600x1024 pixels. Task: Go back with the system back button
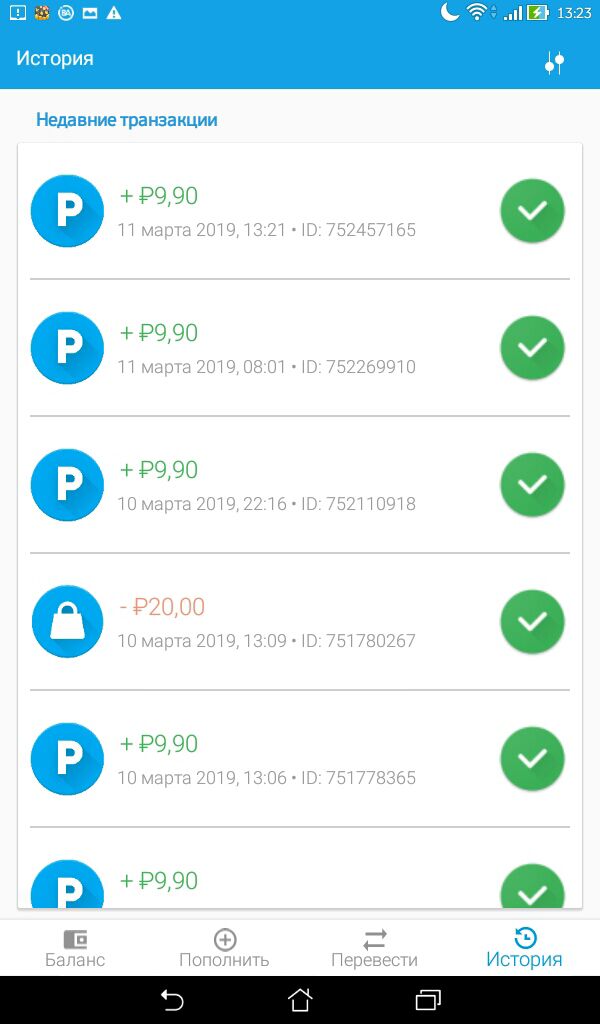[172, 1000]
